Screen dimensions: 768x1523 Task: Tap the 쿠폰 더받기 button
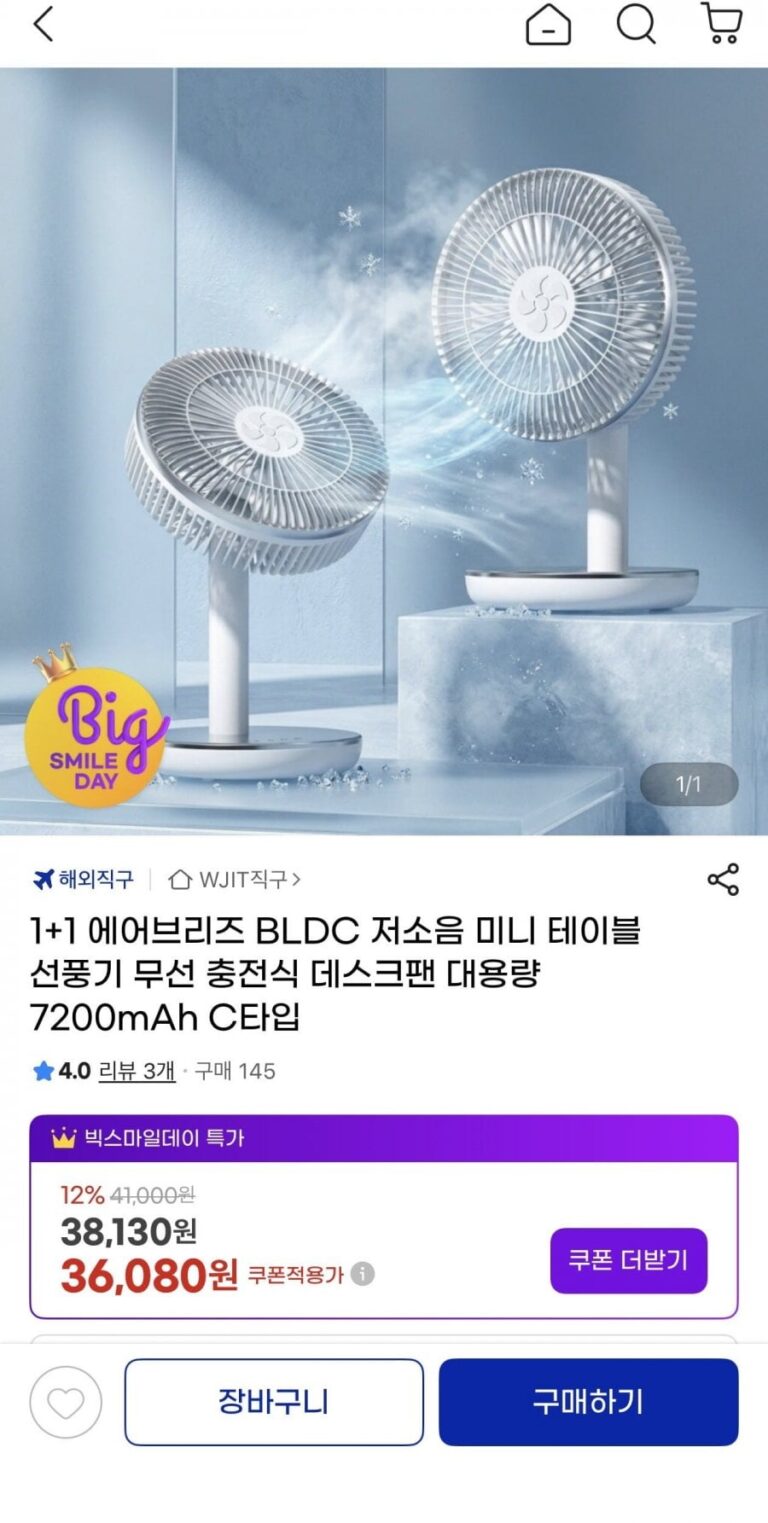click(628, 1260)
